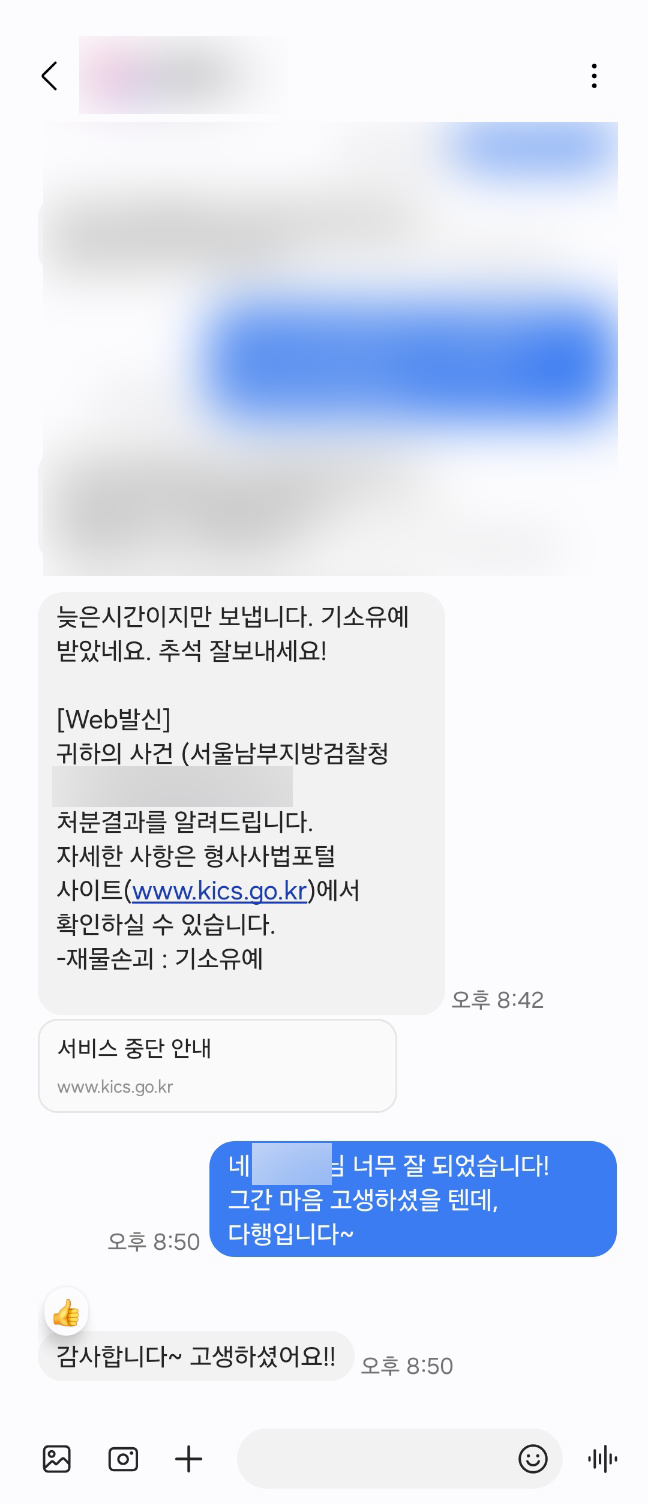Open the emoji sticker picker

(533, 1459)
